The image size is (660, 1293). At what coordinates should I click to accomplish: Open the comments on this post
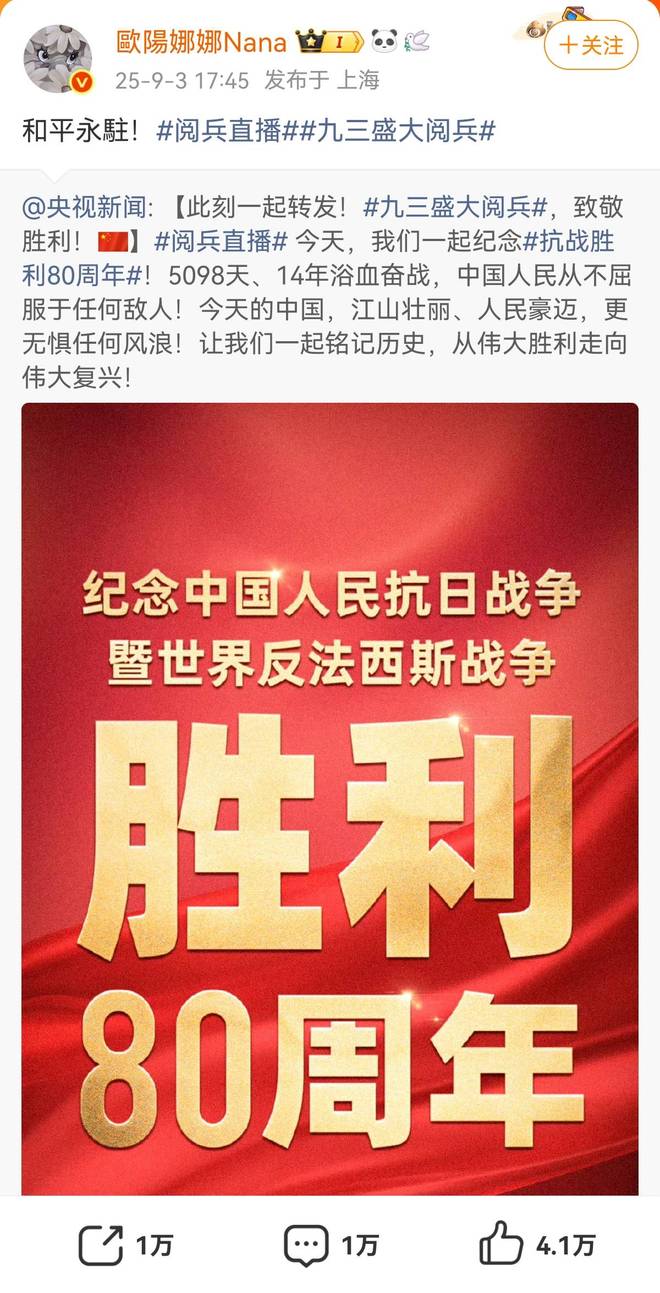[331, 1245]
